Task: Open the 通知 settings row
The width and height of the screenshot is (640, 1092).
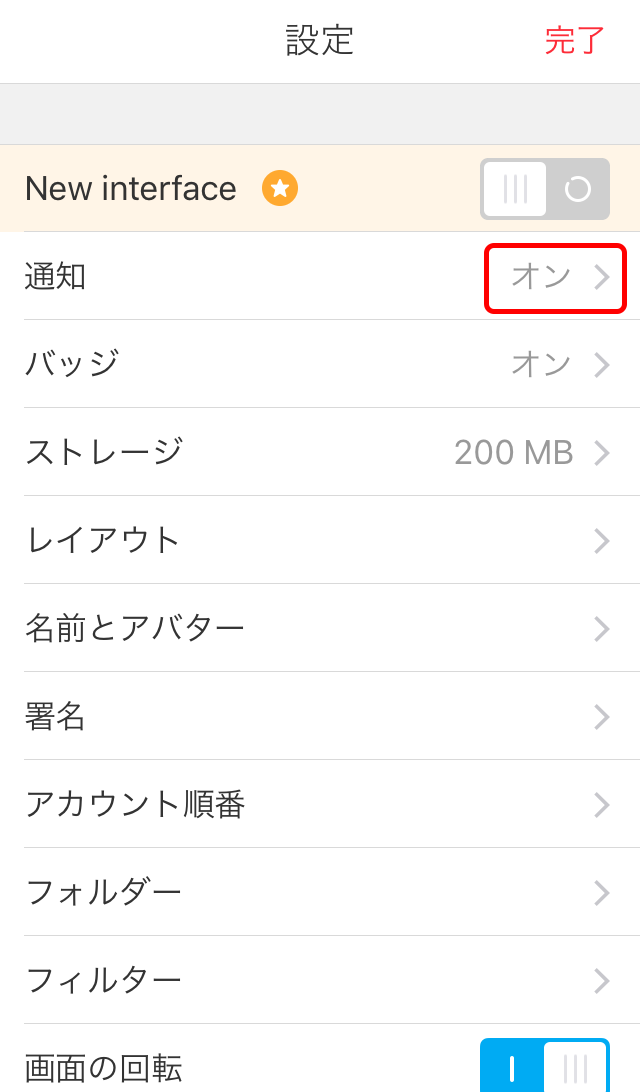Action: tap(320, 276)
